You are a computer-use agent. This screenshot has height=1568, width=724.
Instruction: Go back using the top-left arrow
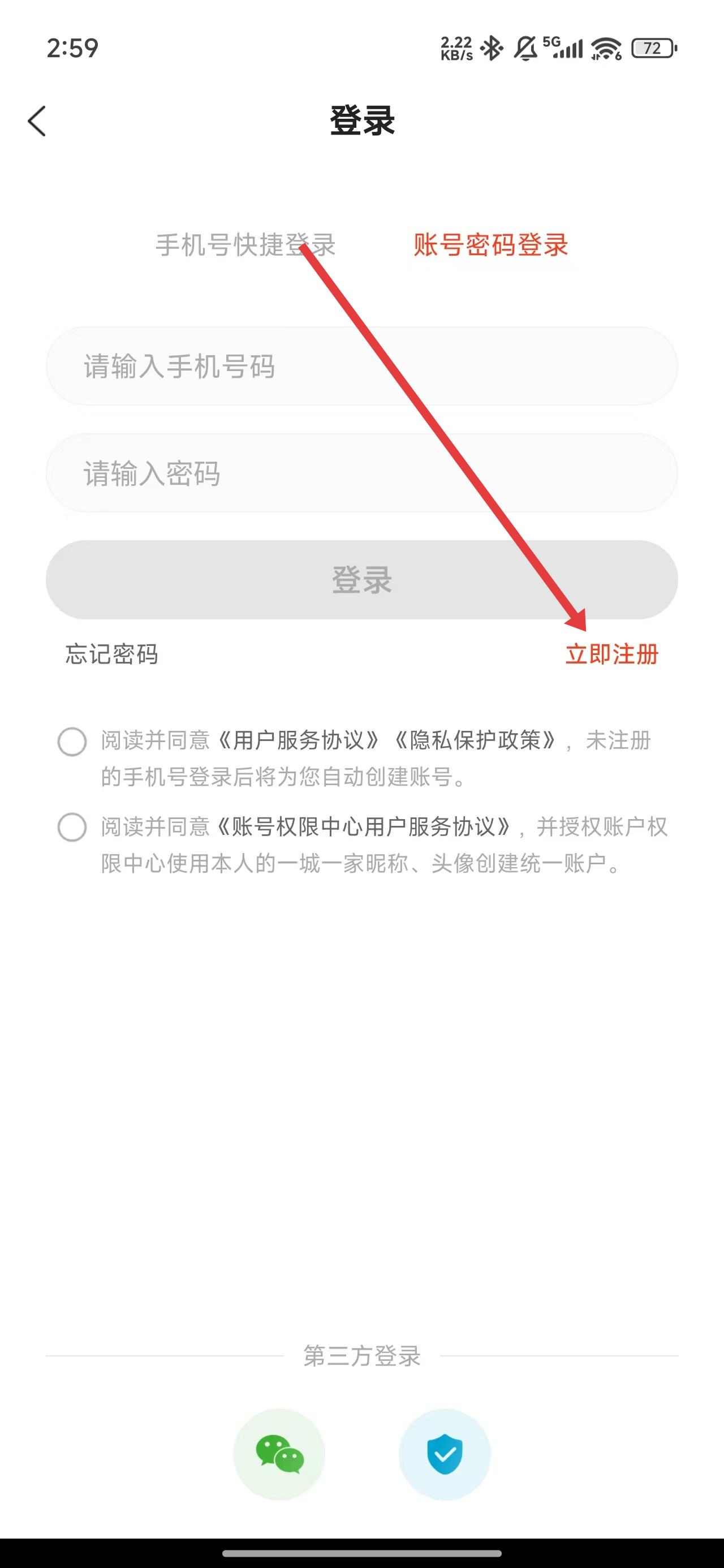(37, 120)
